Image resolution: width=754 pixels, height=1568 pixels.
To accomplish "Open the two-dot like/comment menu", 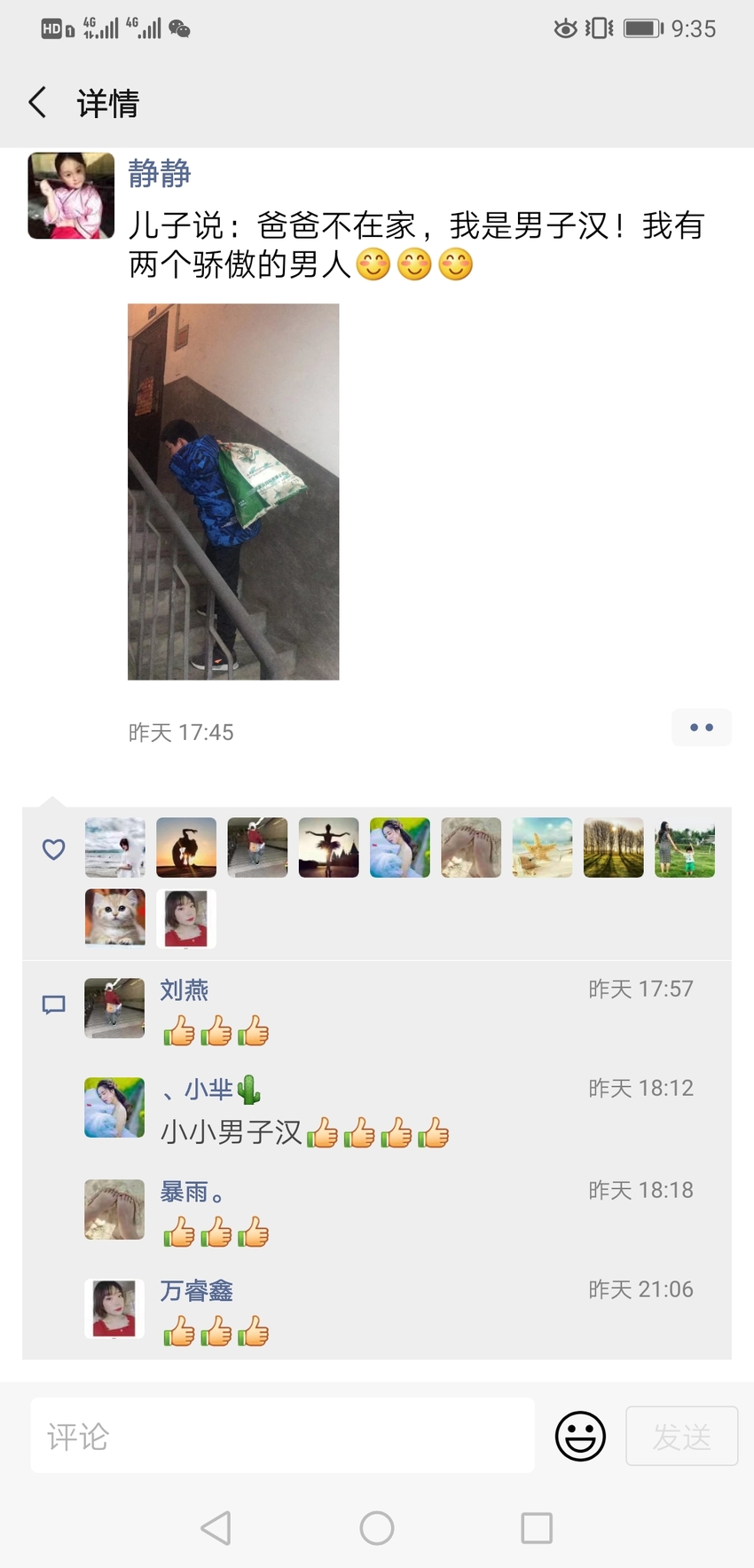I will click(x=702, y=728).
